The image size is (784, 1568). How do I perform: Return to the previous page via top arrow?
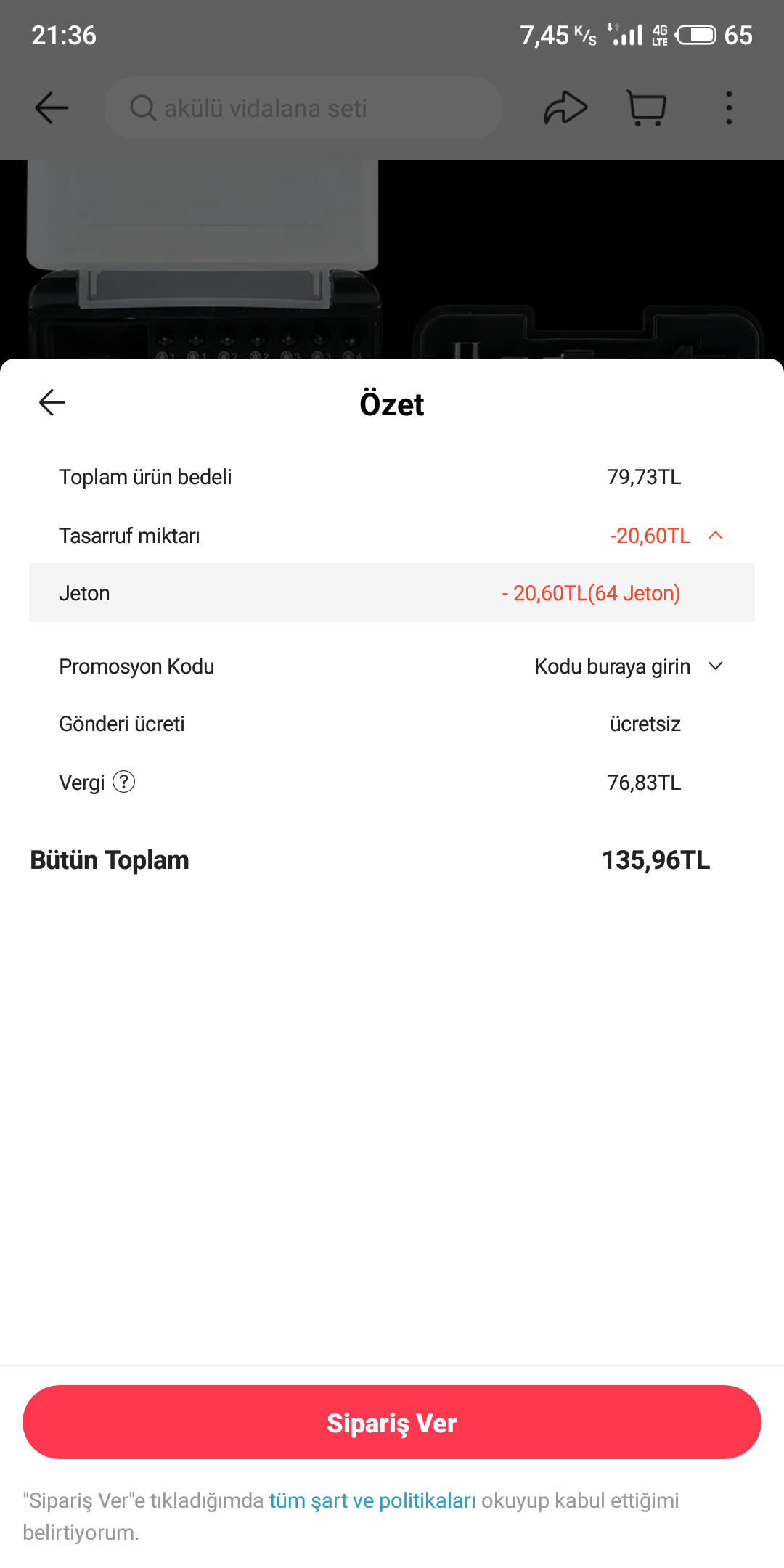pyautogui.click(x=52, y=108)
